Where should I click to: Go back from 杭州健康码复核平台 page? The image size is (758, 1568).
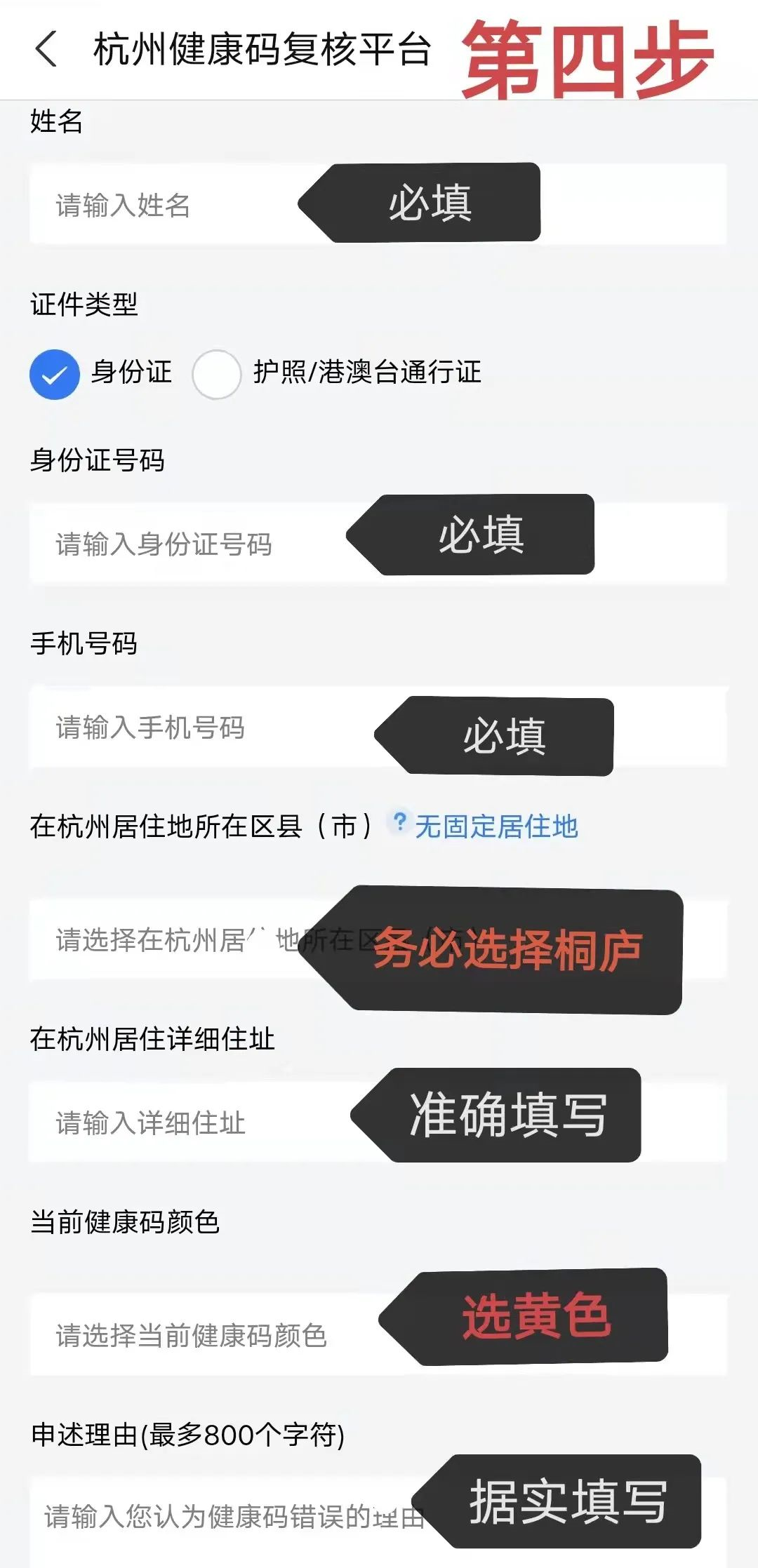pyautogui.click(x=46, y=51)
